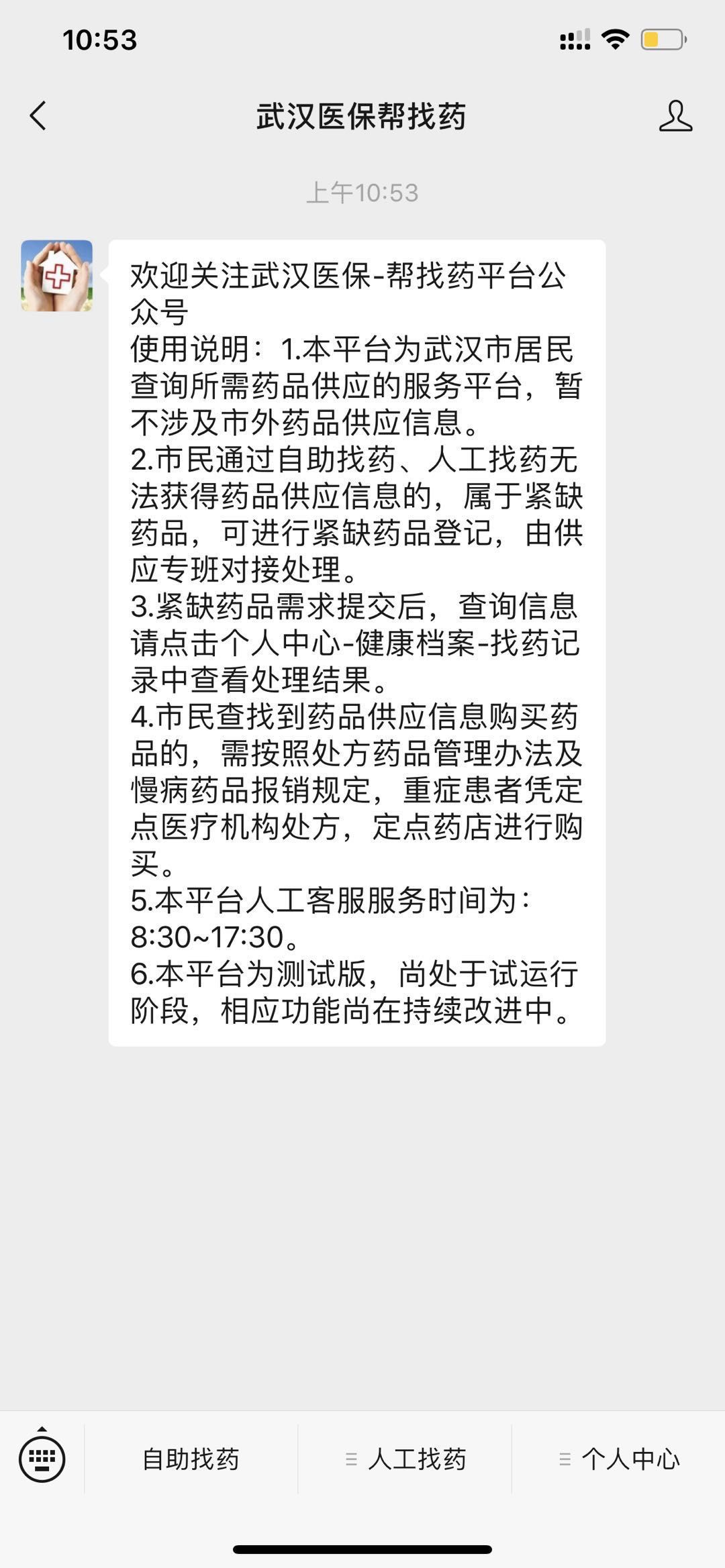
Task: Tap the battery indicator in the status bar
Action: pyautogui.click(x=661, y=39)
